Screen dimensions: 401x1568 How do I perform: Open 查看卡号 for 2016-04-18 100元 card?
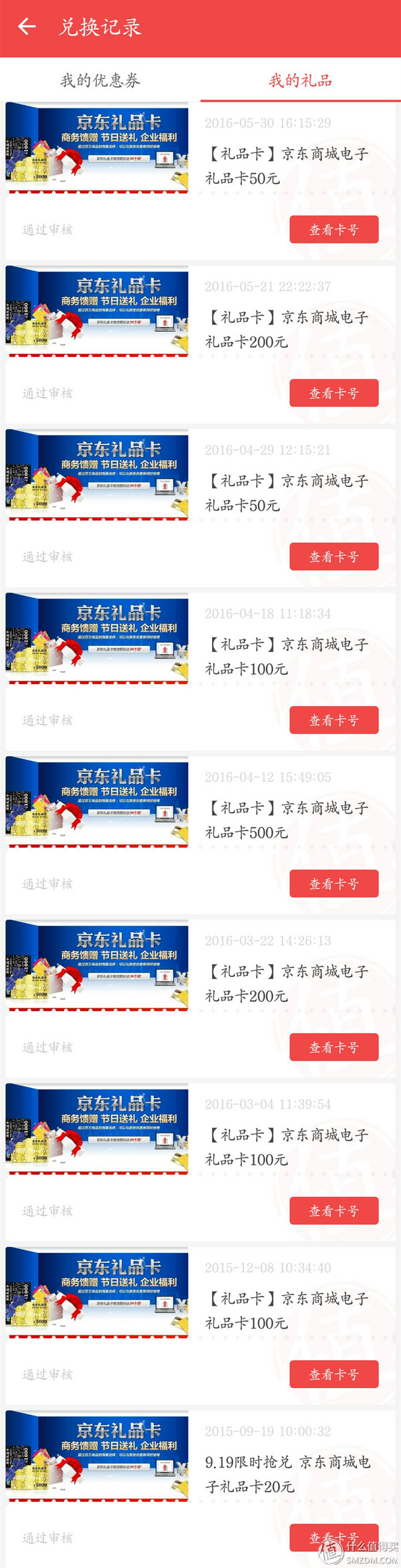point(333,720)
